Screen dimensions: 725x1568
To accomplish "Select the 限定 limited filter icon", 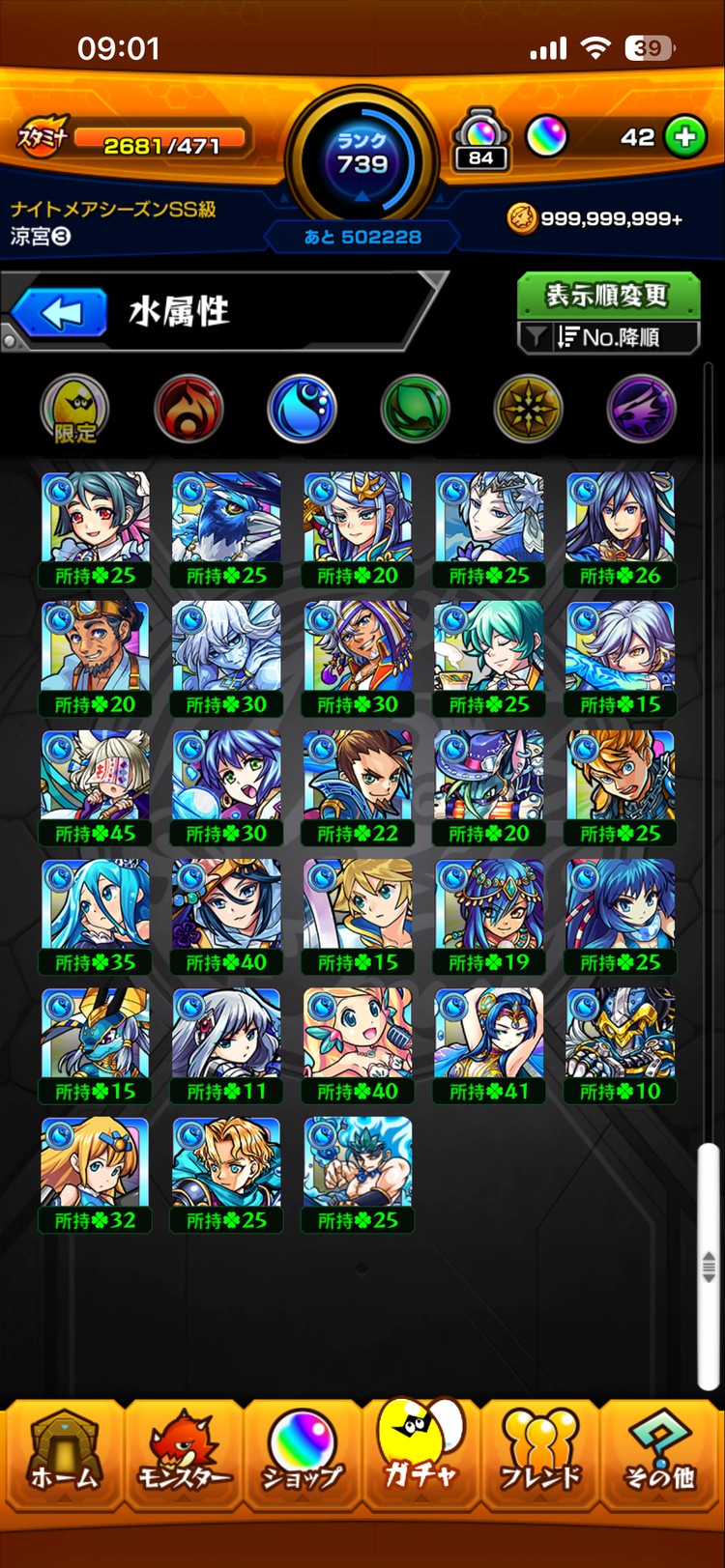I will coord(74,410).
